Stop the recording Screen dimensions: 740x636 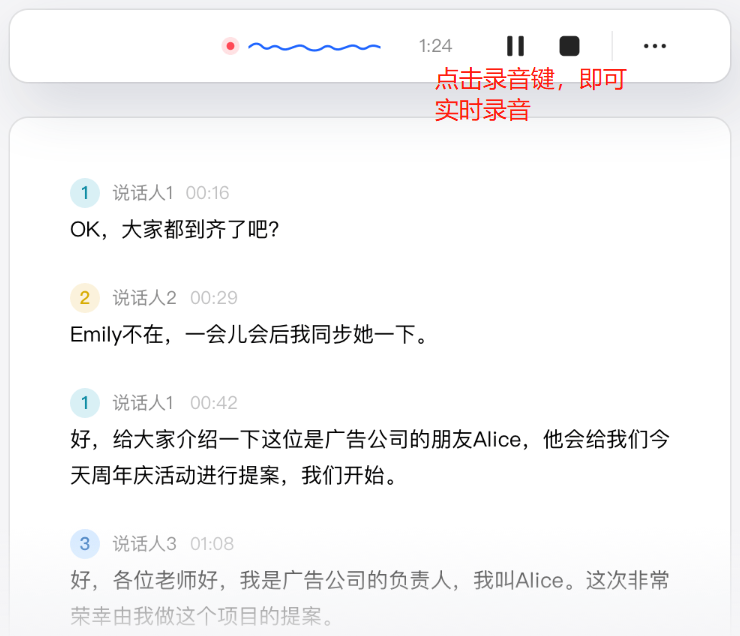click(x=569, y=46)
